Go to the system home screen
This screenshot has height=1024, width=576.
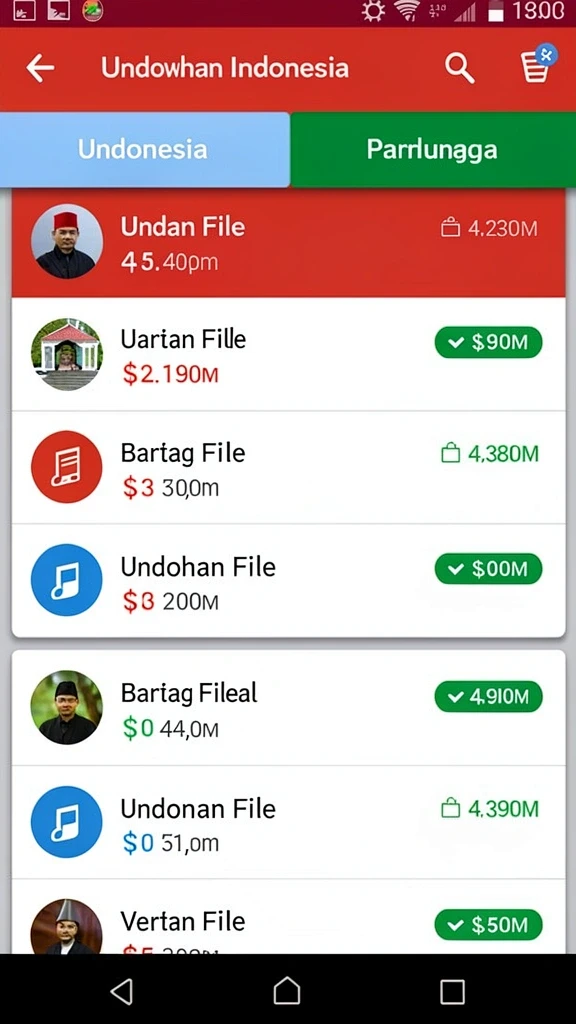pos(287,991)
